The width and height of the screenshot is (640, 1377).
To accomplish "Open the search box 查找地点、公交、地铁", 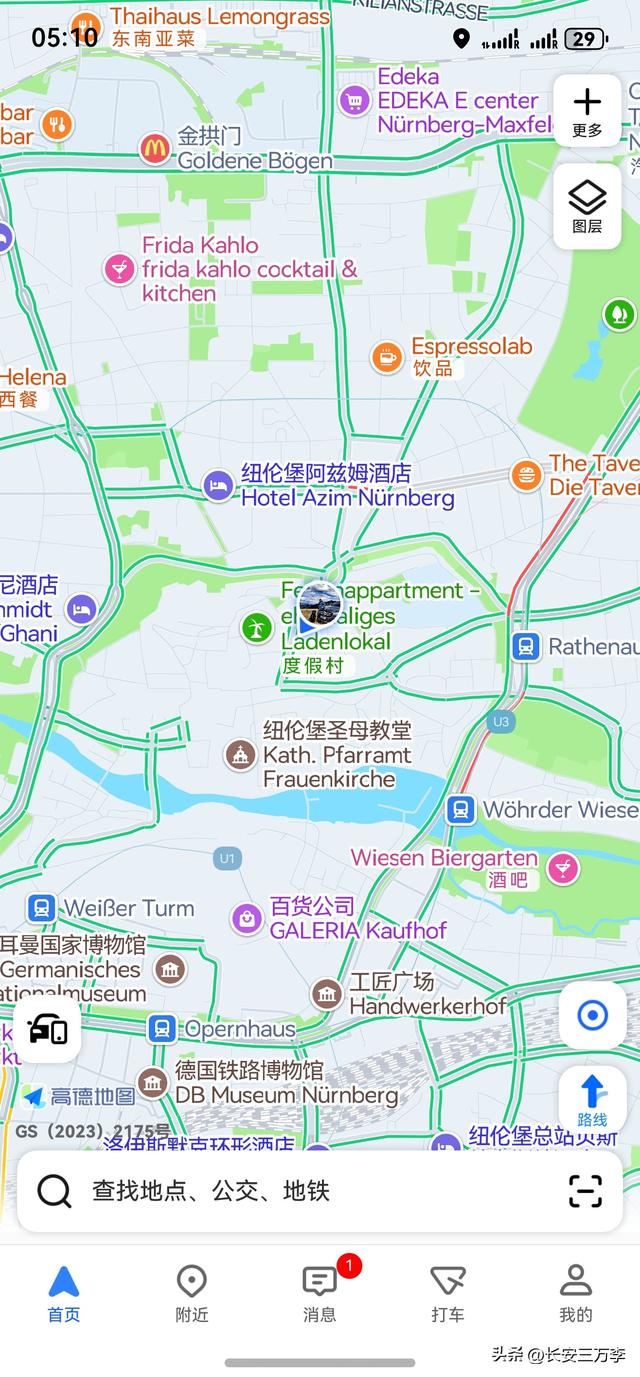I will click(300, 1190).
